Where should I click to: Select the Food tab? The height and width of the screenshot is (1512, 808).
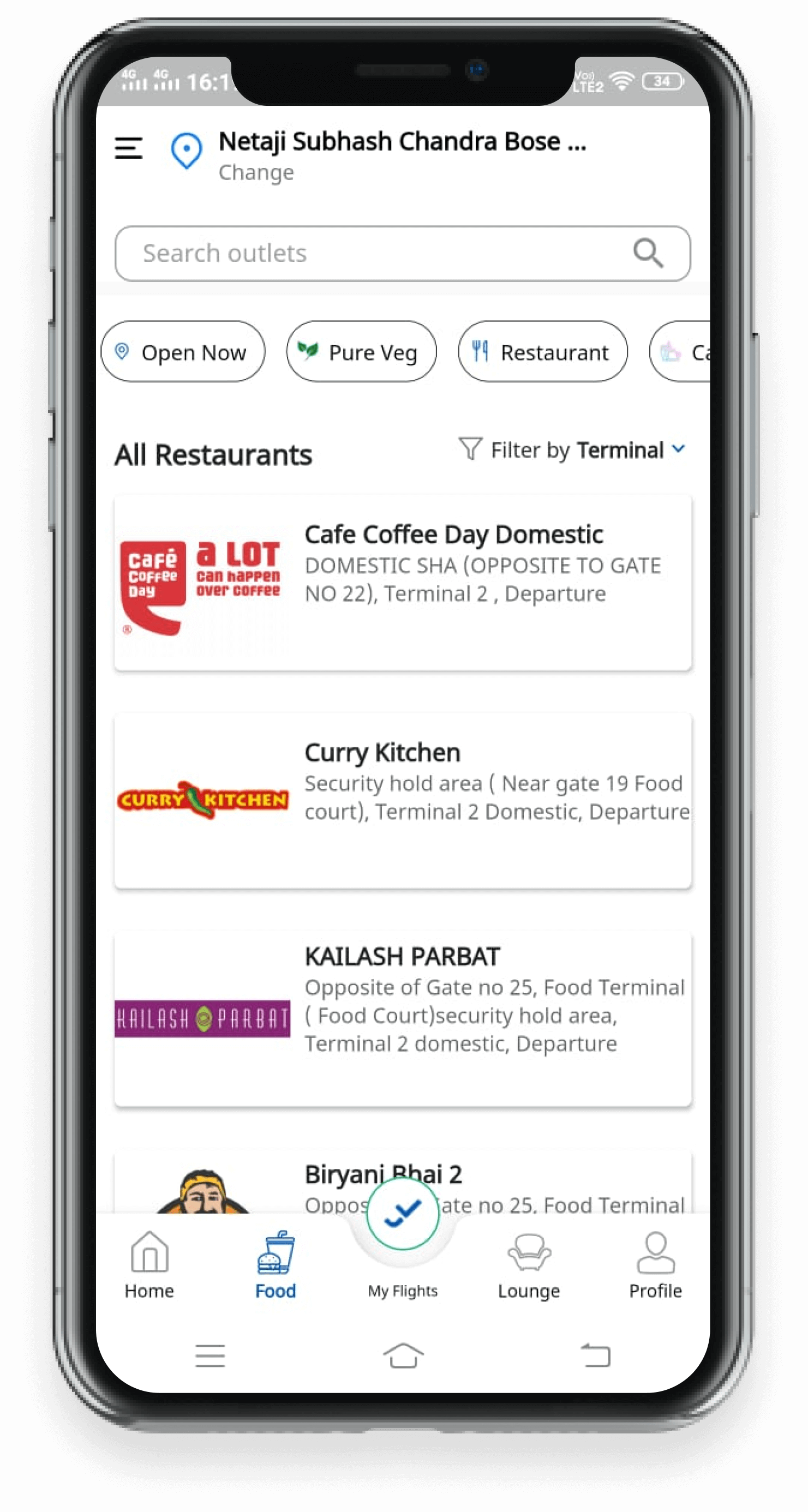[x=276, y=1265]
